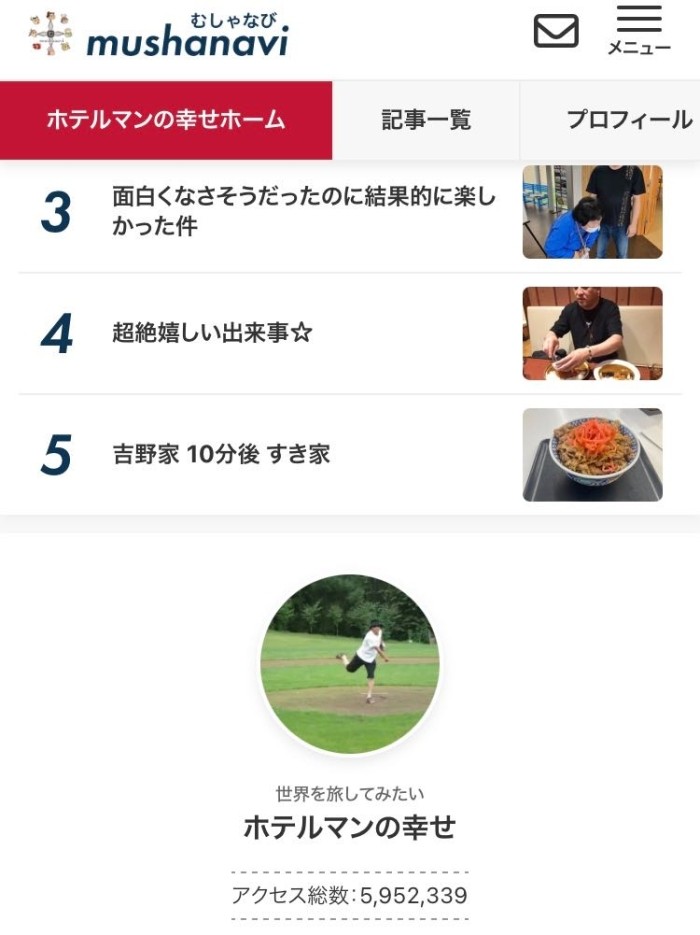
Task: Go to the mushanavi home page
Action: coord(159,35)
